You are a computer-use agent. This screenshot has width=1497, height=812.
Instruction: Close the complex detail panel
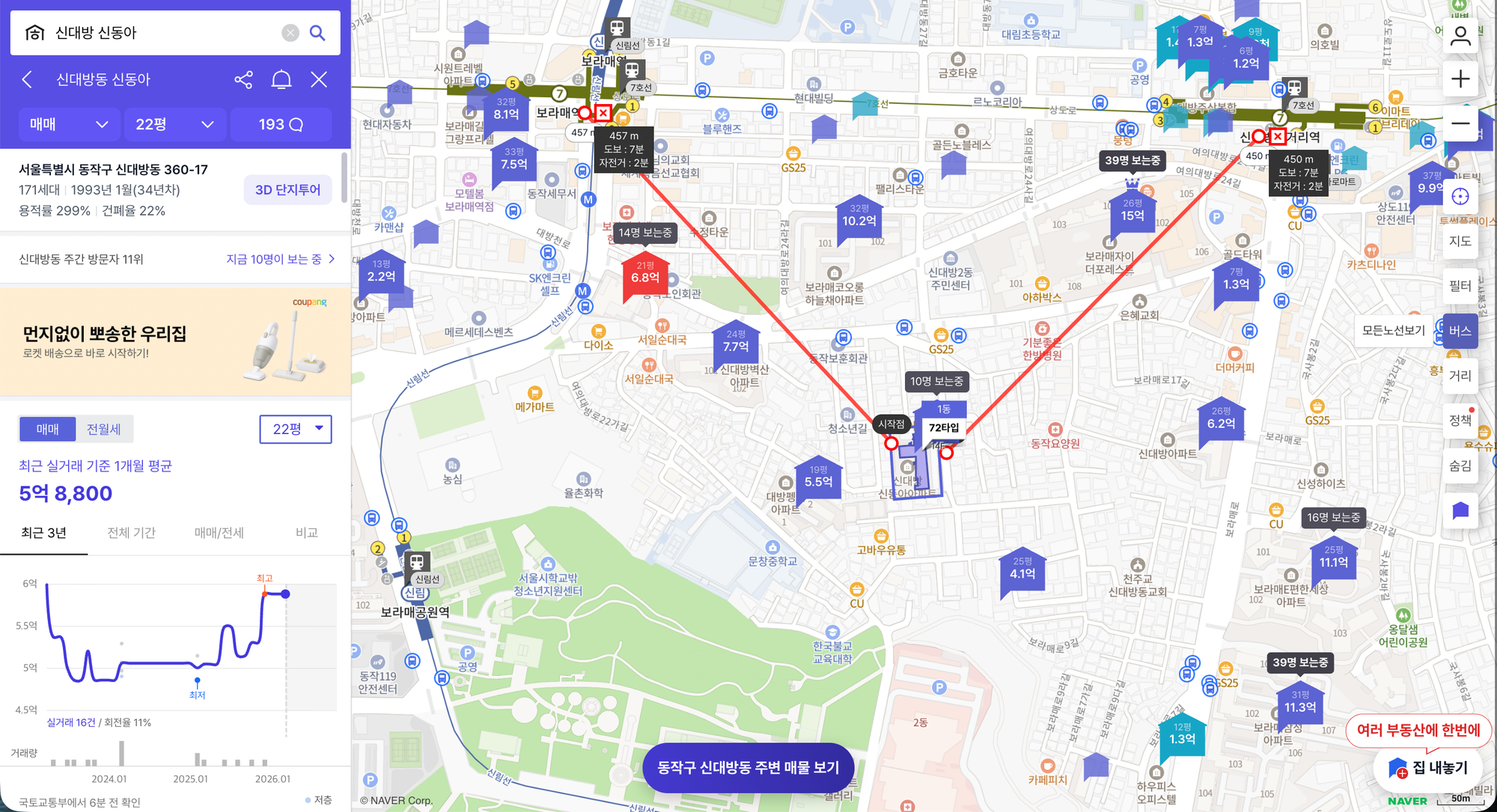point(319,79)
